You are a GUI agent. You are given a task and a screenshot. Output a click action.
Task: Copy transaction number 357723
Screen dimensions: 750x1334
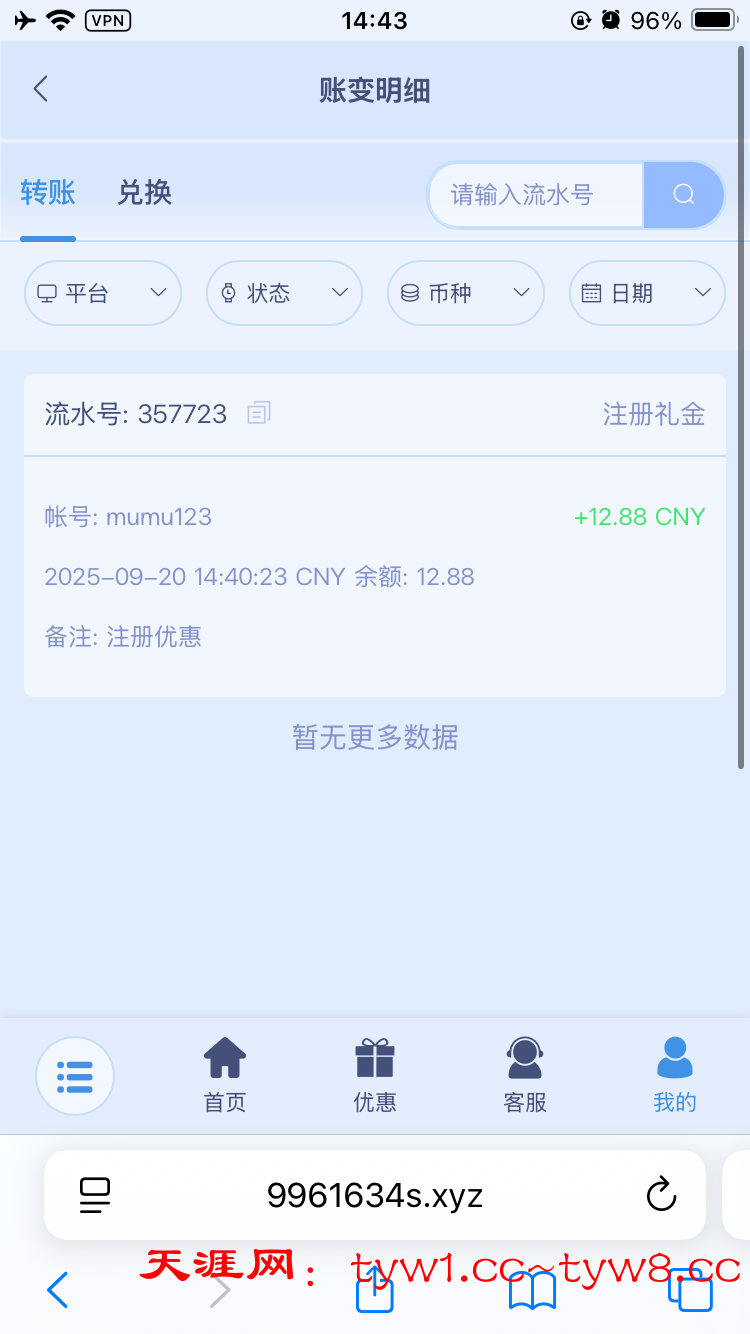[x=259, y=412]
